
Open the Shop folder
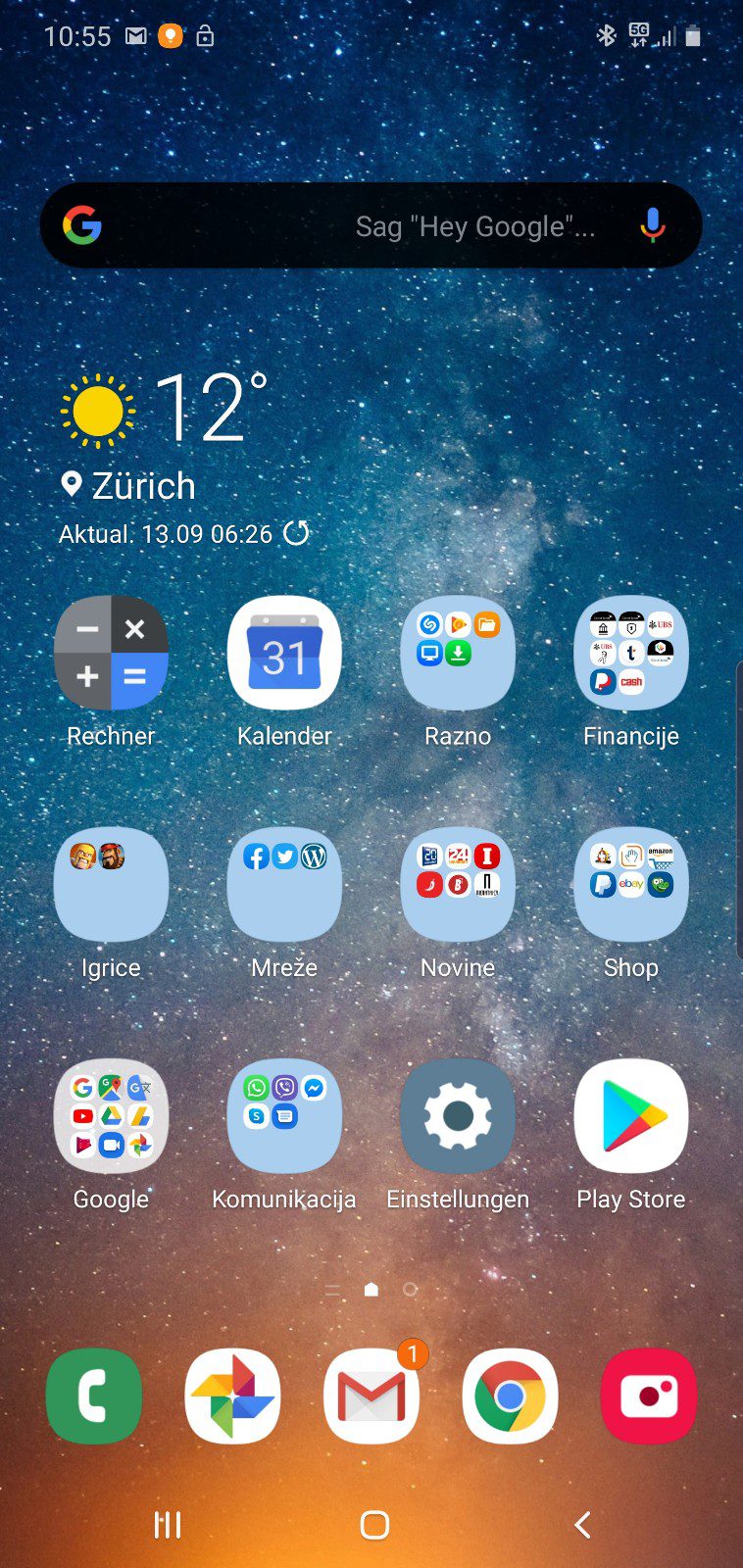pos(631,884)
